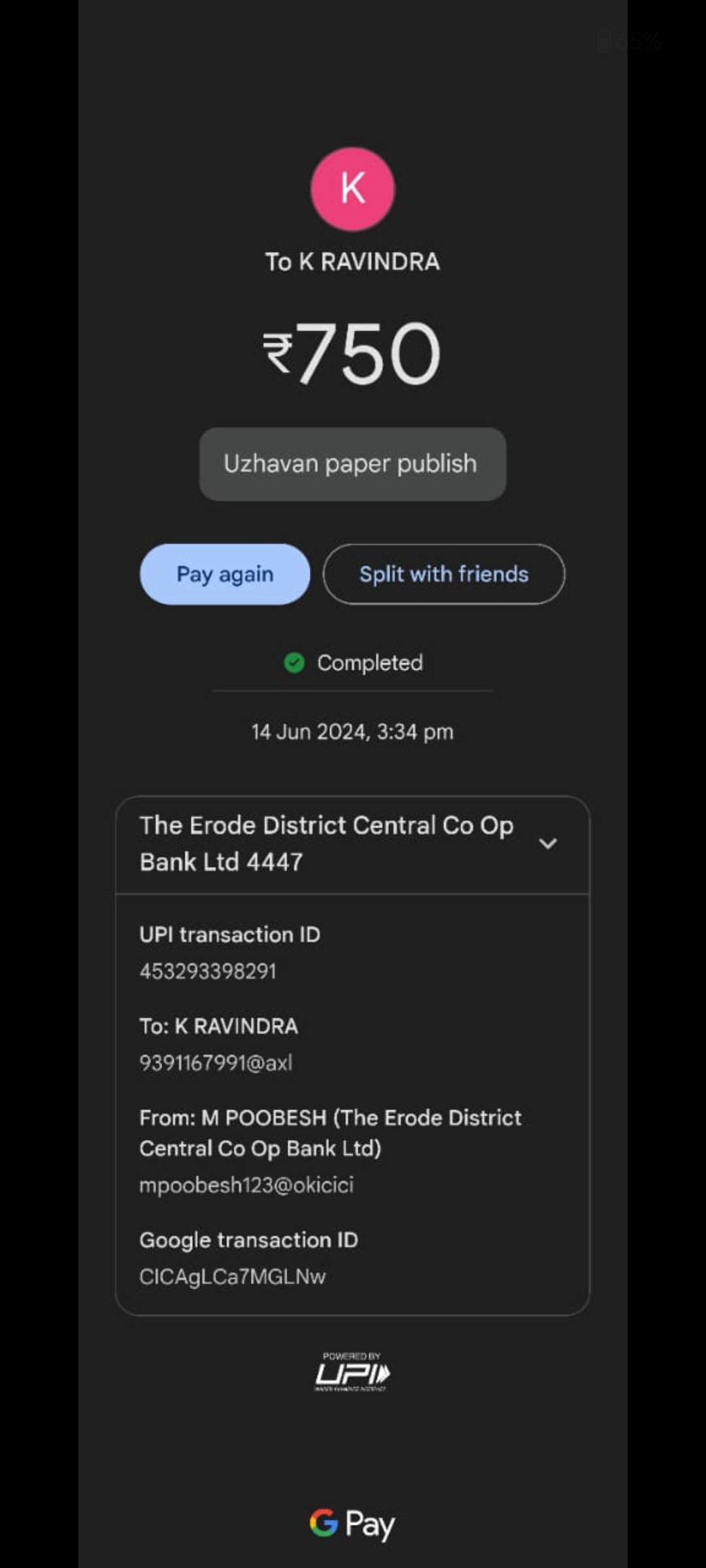Open K RAVINDRA's profile avatar
Screen dimensions: 706x1568
[352, 189]
